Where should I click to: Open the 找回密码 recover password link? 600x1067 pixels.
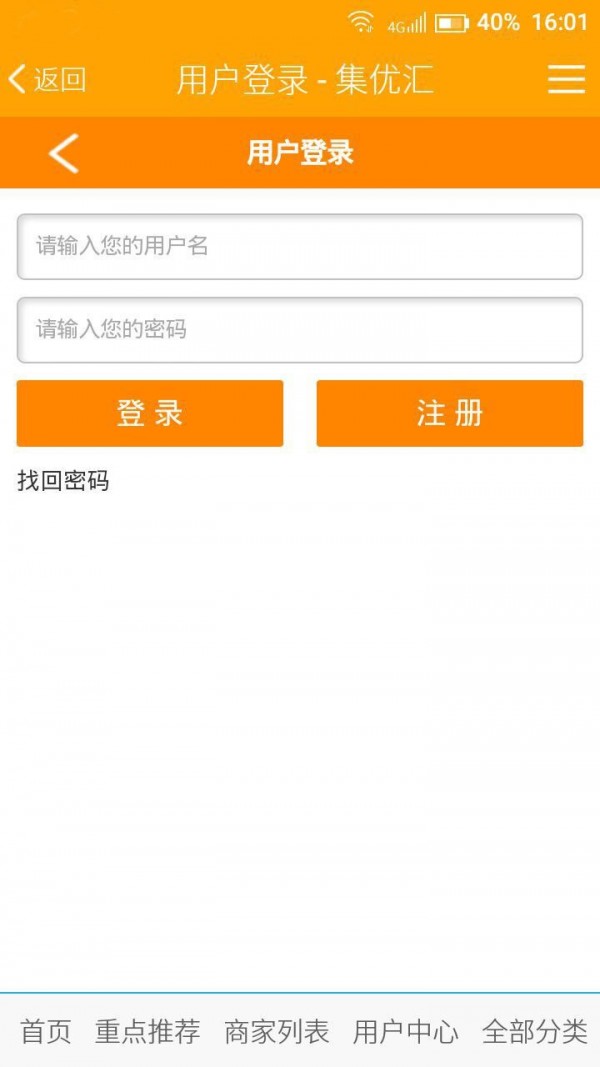click(63, 481)
